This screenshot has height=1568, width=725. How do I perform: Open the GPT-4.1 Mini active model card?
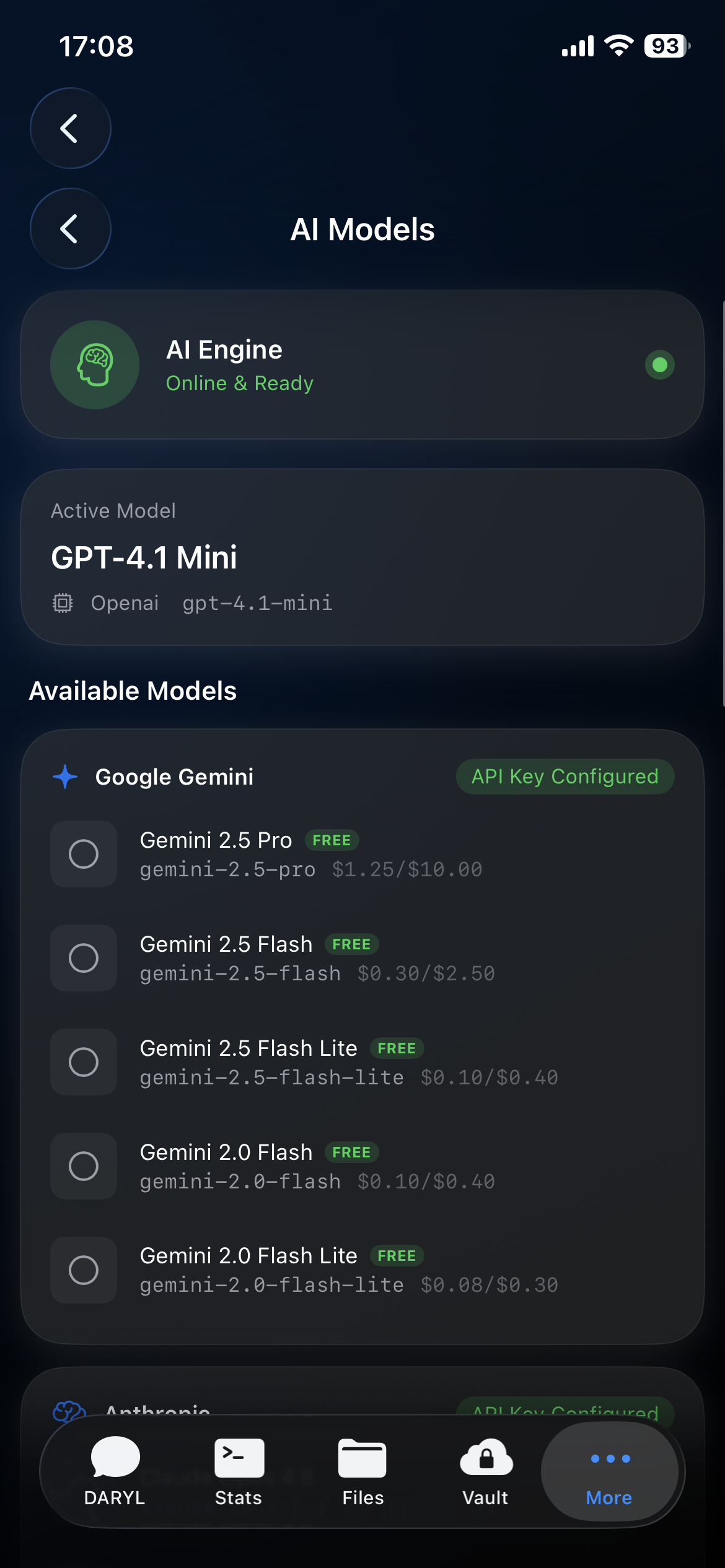pos(362,557)
